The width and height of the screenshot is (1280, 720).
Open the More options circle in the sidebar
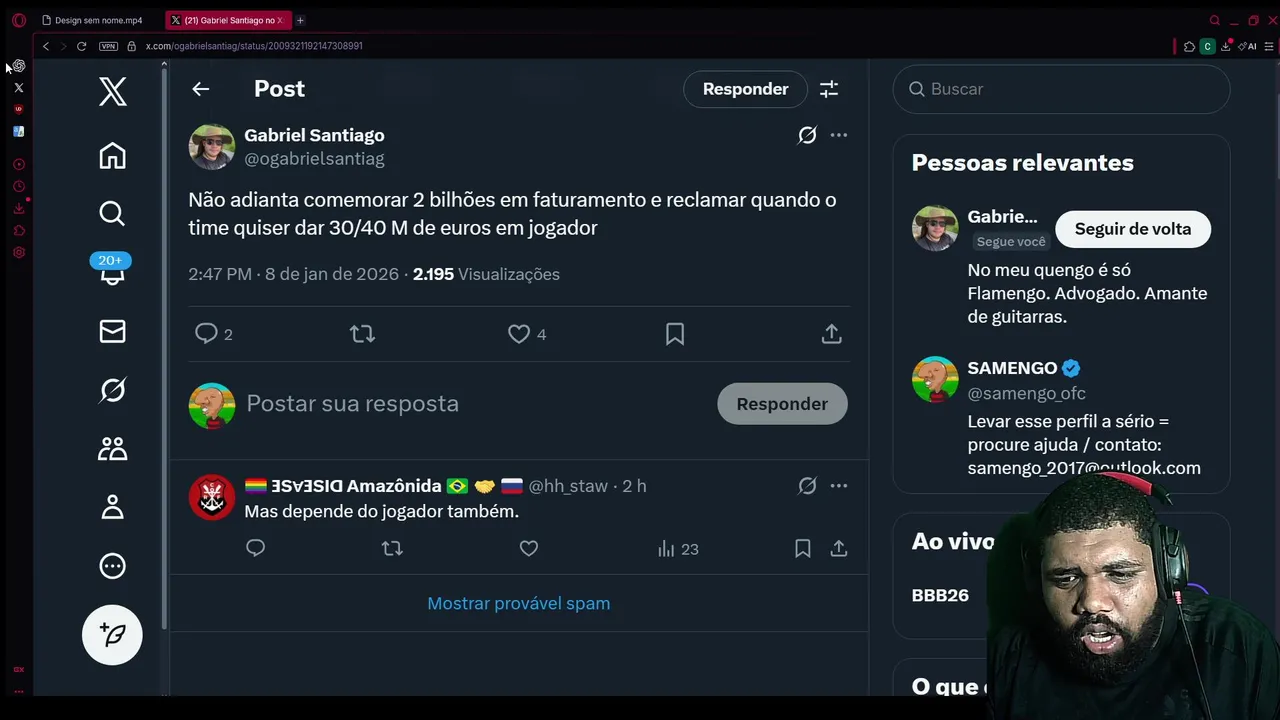coord(112,566)
